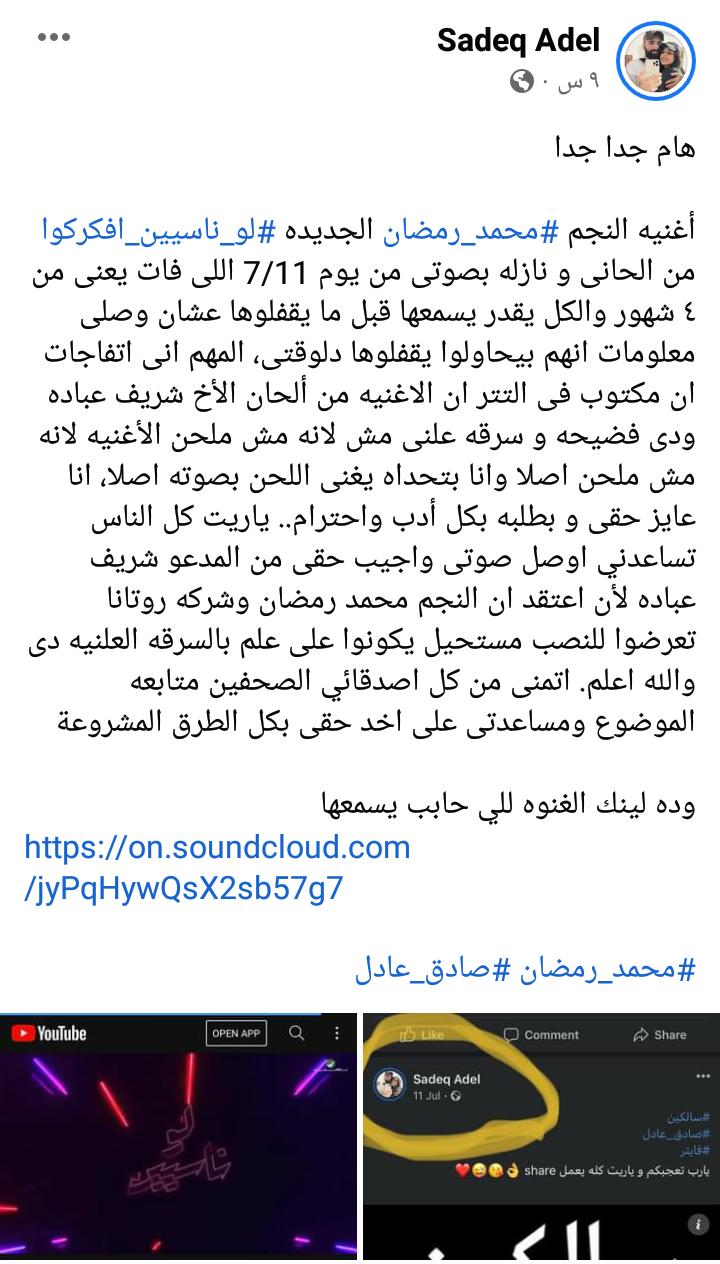720x1264 pixels.
Task: Open Sadeq Adel's profile picture
Action: (x=659, y=60)
